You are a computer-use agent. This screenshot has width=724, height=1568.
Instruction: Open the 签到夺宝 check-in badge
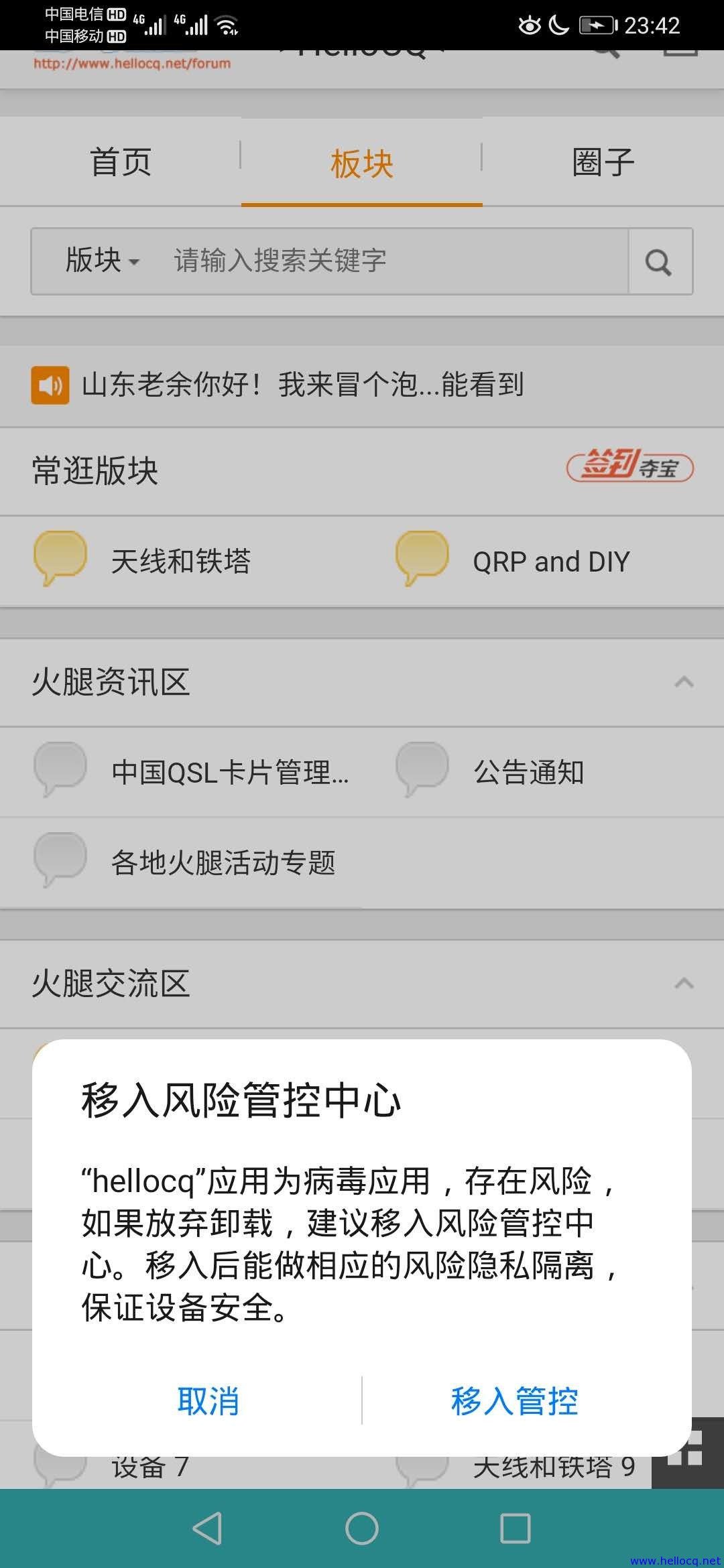[629, 466]
